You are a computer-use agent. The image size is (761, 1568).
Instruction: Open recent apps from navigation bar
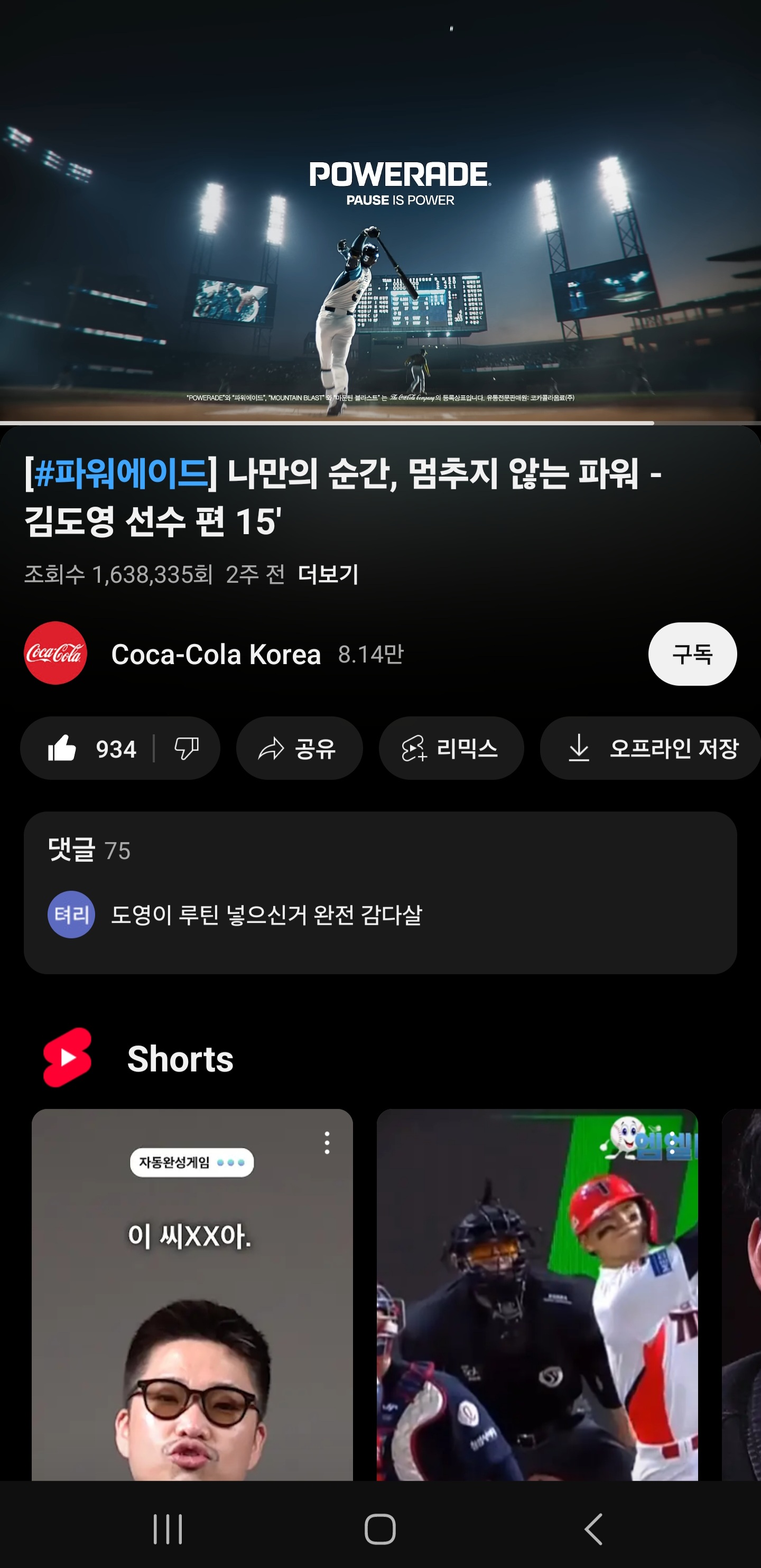(x=168, y=1528)
